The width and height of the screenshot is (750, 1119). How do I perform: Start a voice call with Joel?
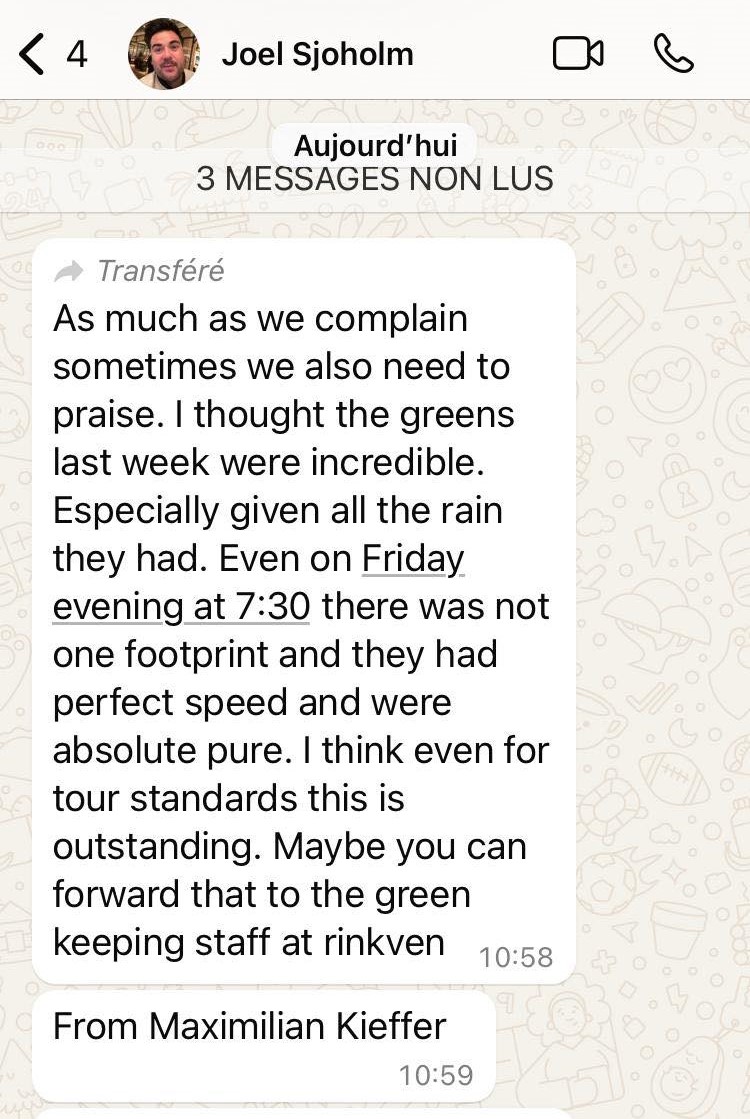673,54
